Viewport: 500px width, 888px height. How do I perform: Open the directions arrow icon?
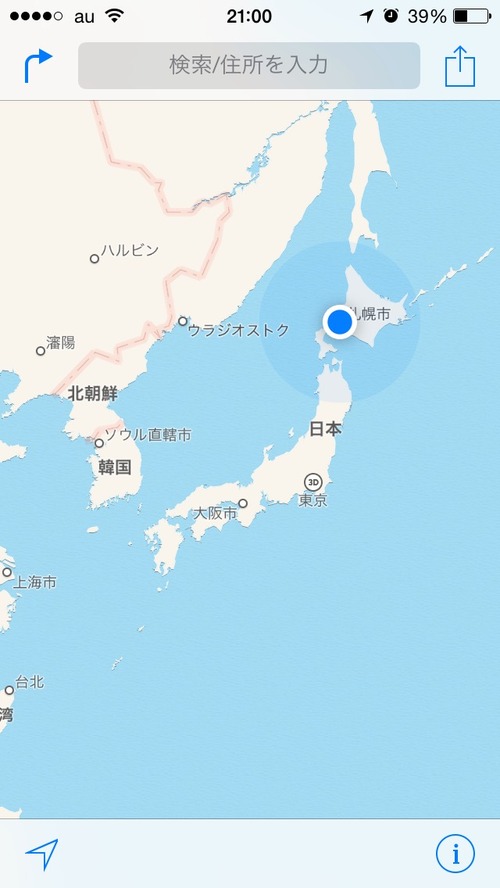pyautogui.click(x=38, y=66)
